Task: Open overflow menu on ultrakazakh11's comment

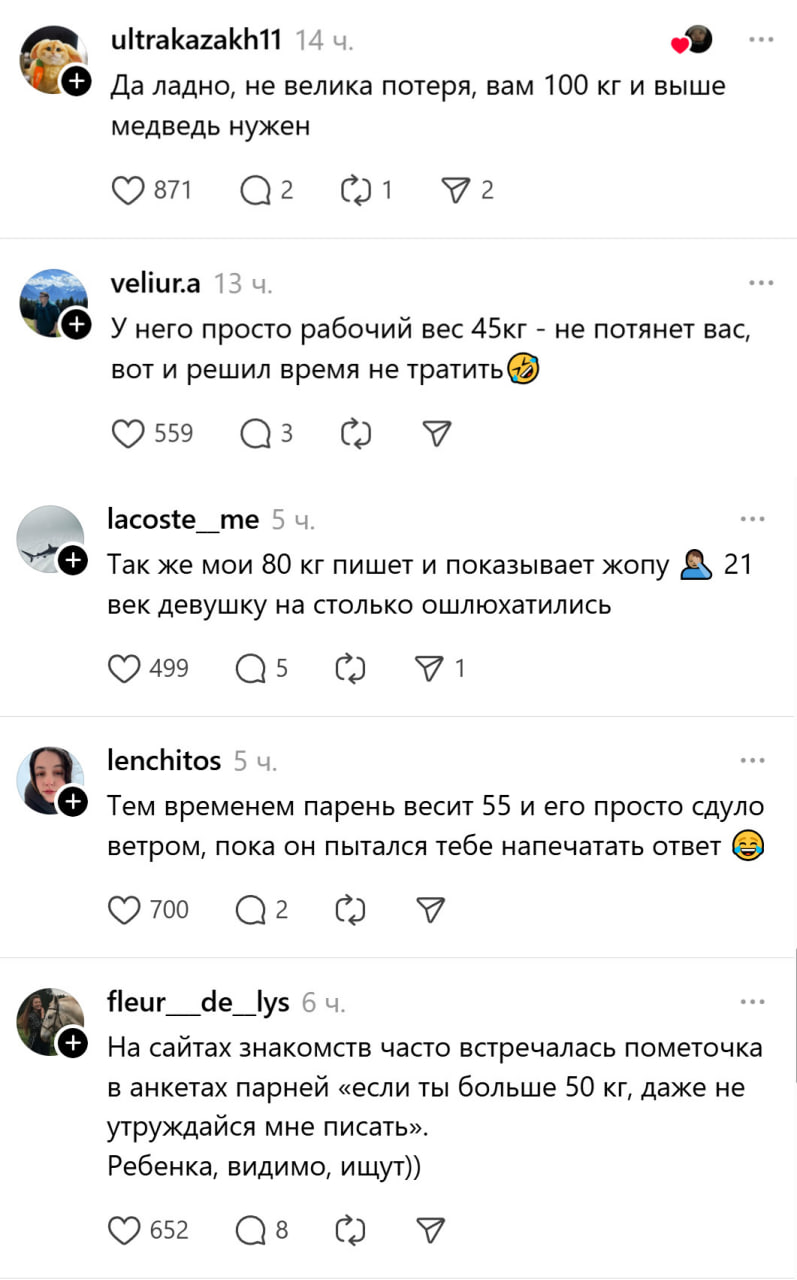Action: click(761, 41)
